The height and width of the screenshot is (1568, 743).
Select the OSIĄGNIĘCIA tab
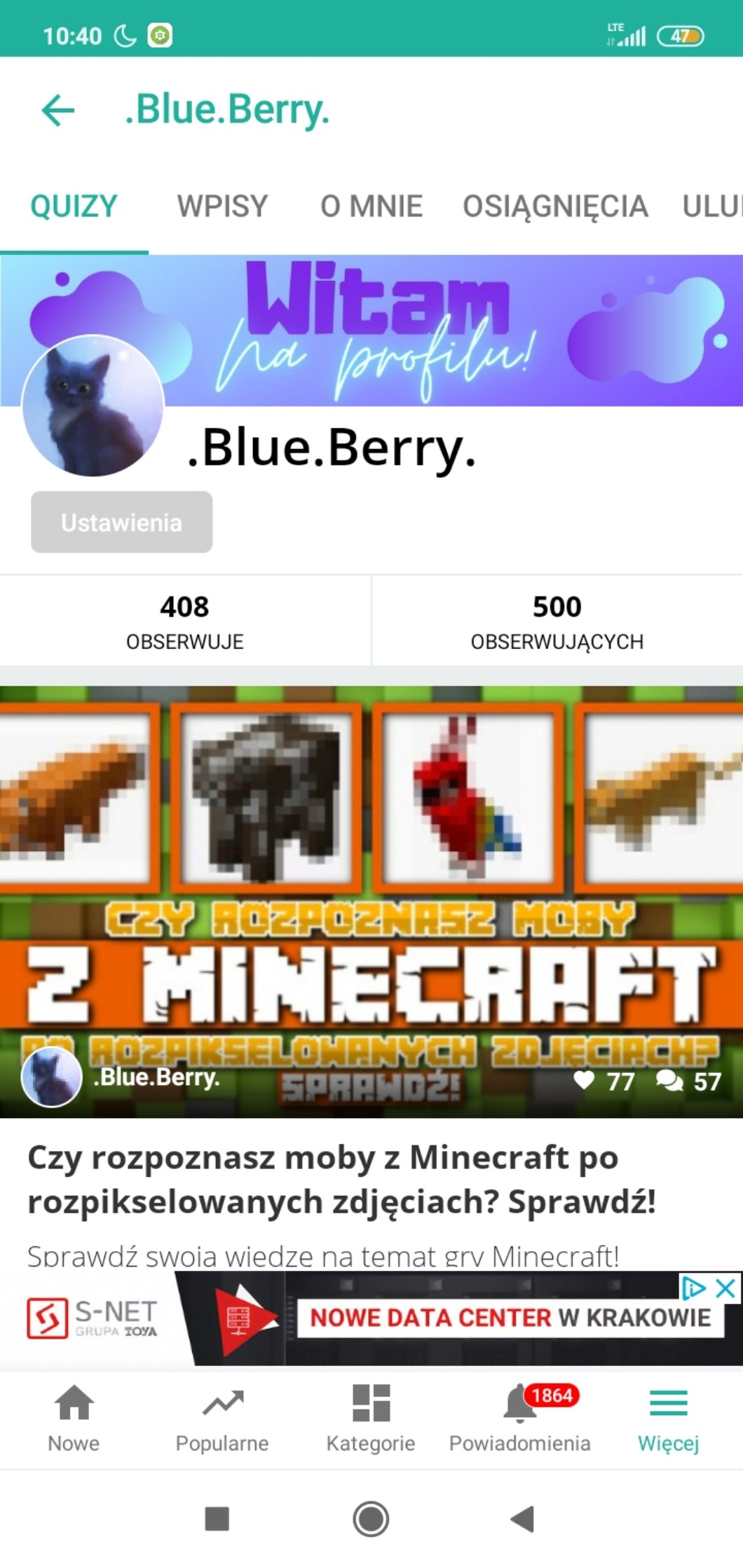[555, 206]
